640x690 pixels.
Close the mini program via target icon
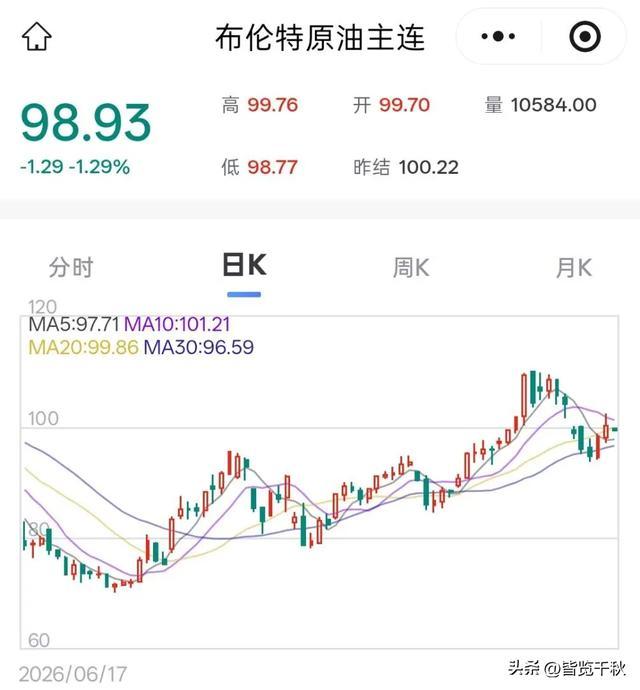(x=585, y=37)
